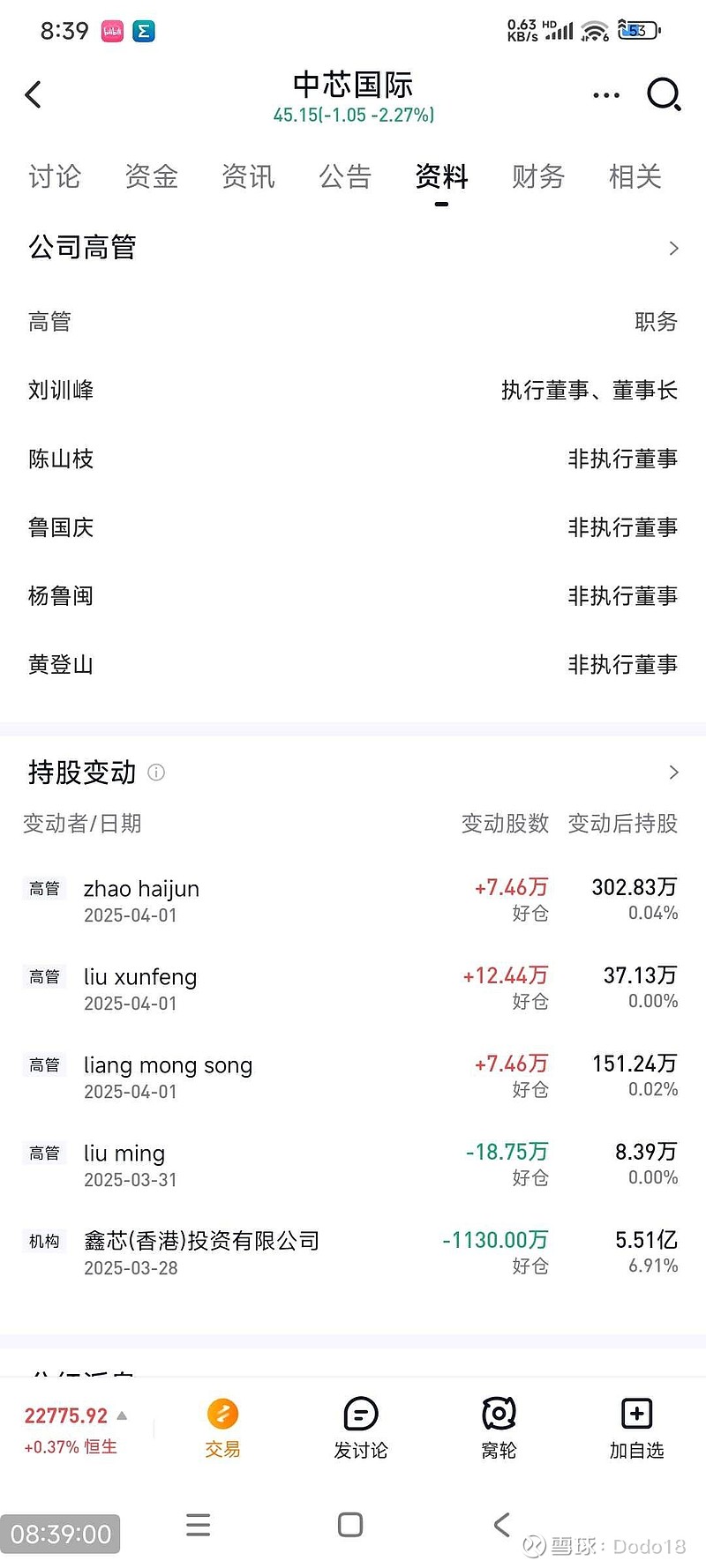Tap the system home button
Image resolution: width=706 pixels, height=1568 pixels.
[350, 1525]
